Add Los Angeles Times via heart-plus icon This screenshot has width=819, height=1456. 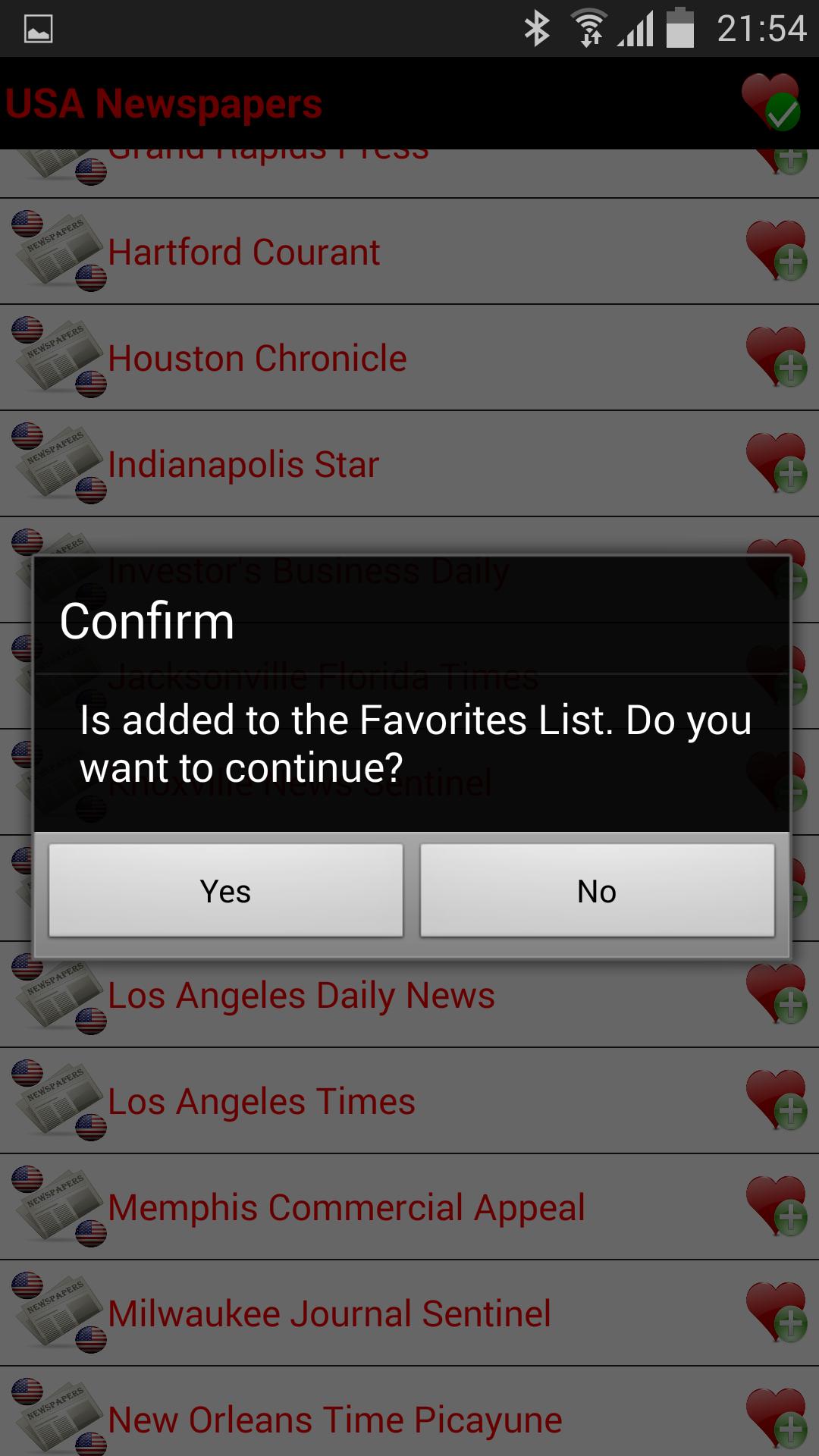tap(773, 1100)
